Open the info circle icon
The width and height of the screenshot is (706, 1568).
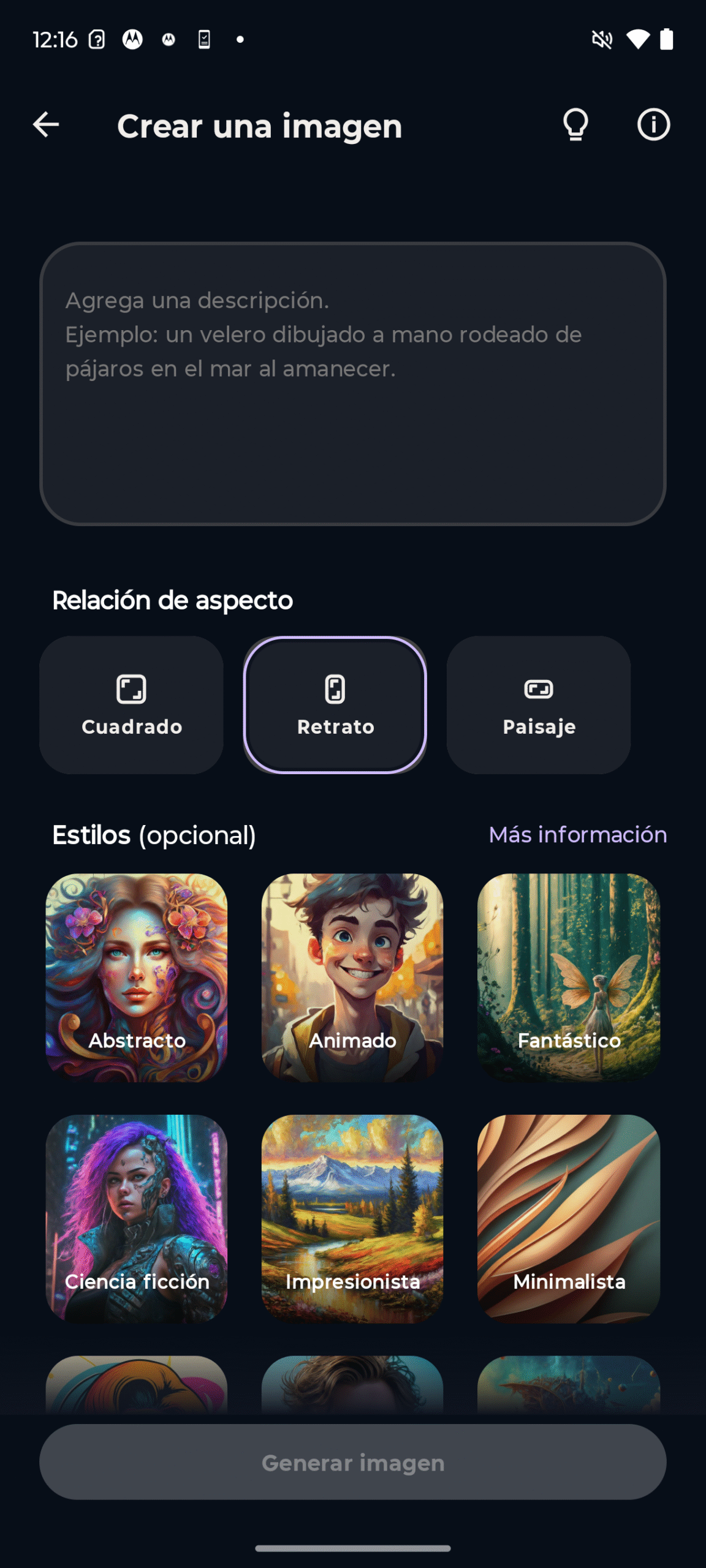[x=653, y=125]
